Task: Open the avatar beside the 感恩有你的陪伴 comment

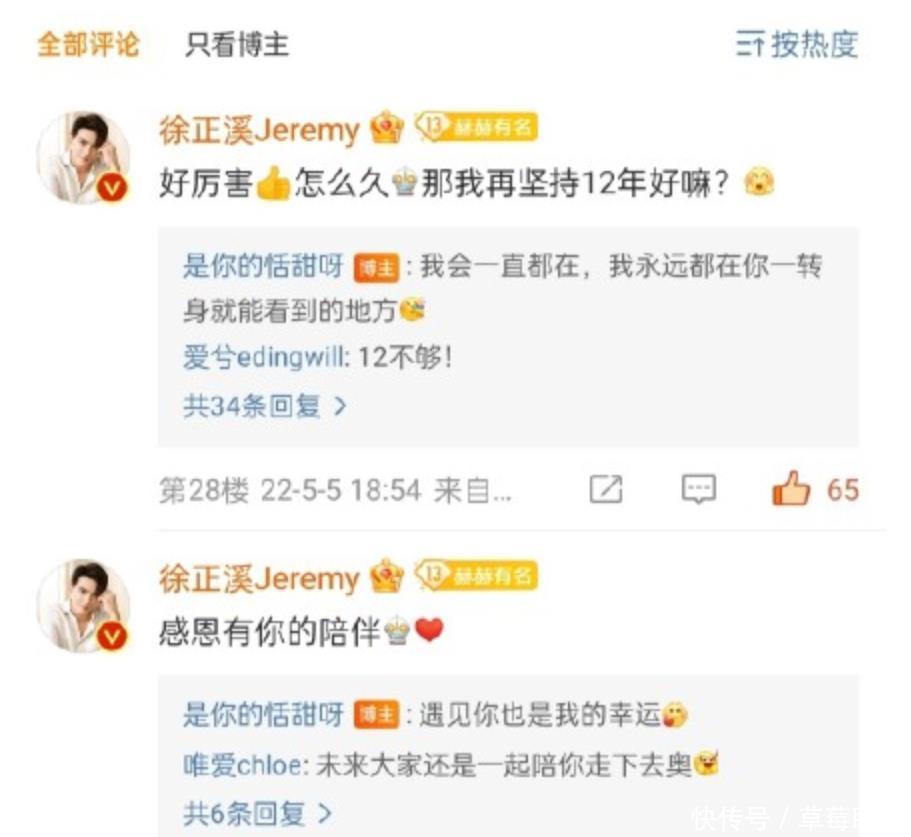Action: click(x=83, y=606)
